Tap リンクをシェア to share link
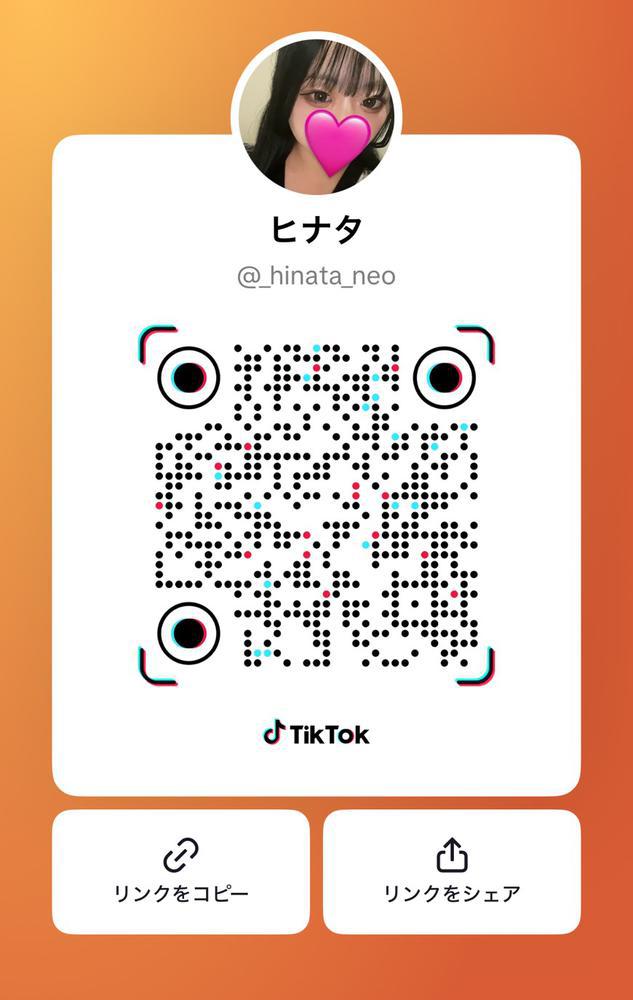Screen dimensions: 633x1000 [452, 872]
